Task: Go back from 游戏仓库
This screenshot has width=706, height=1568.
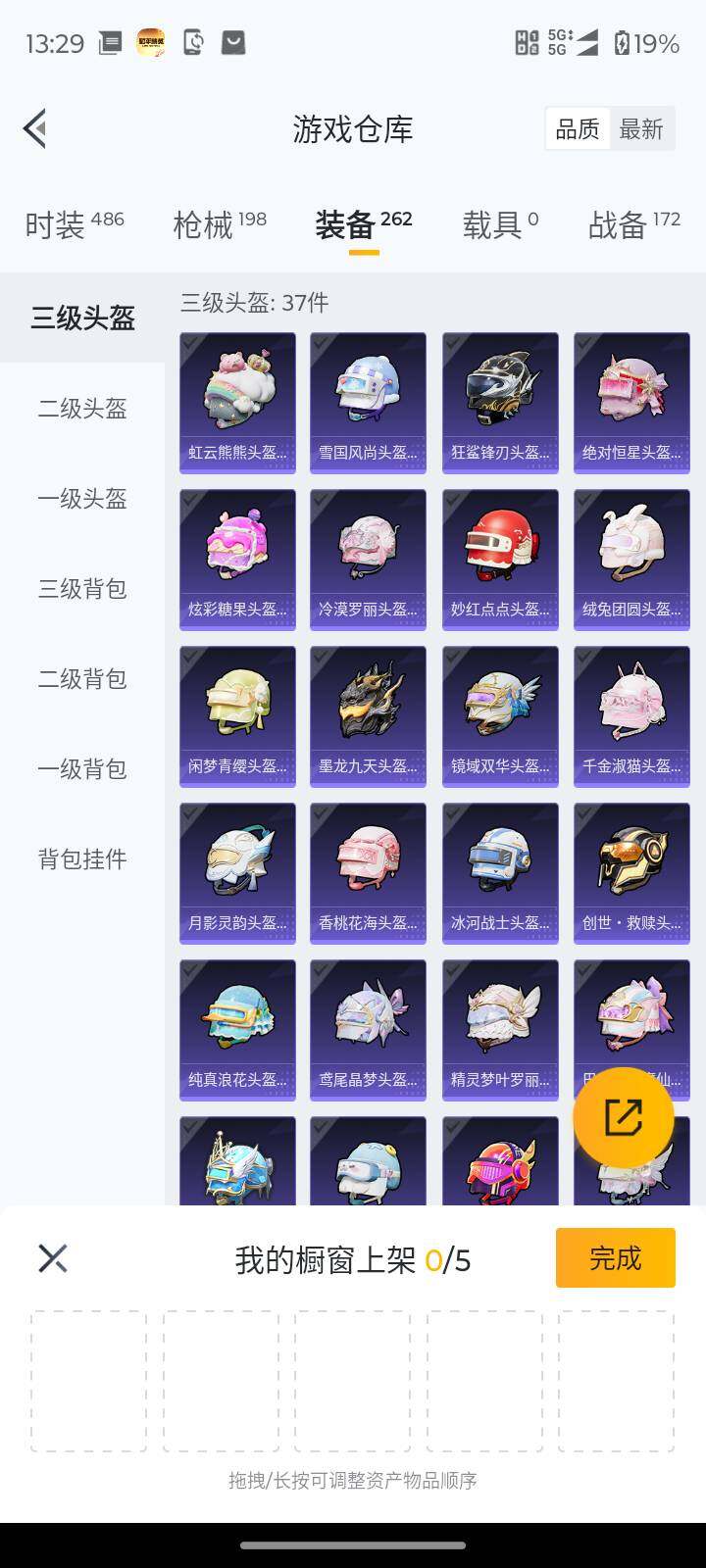Action: coord(35,128)
